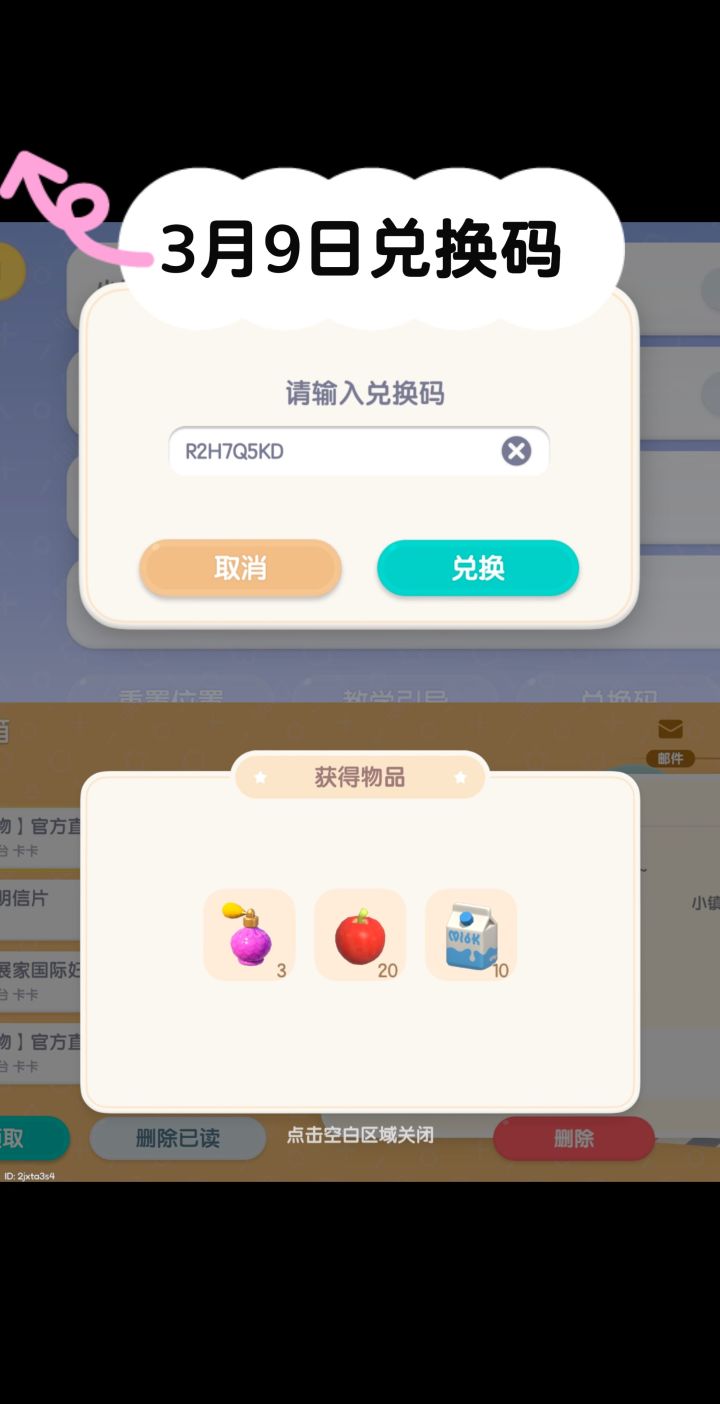Clear the code using the X icon

[516, 451]
